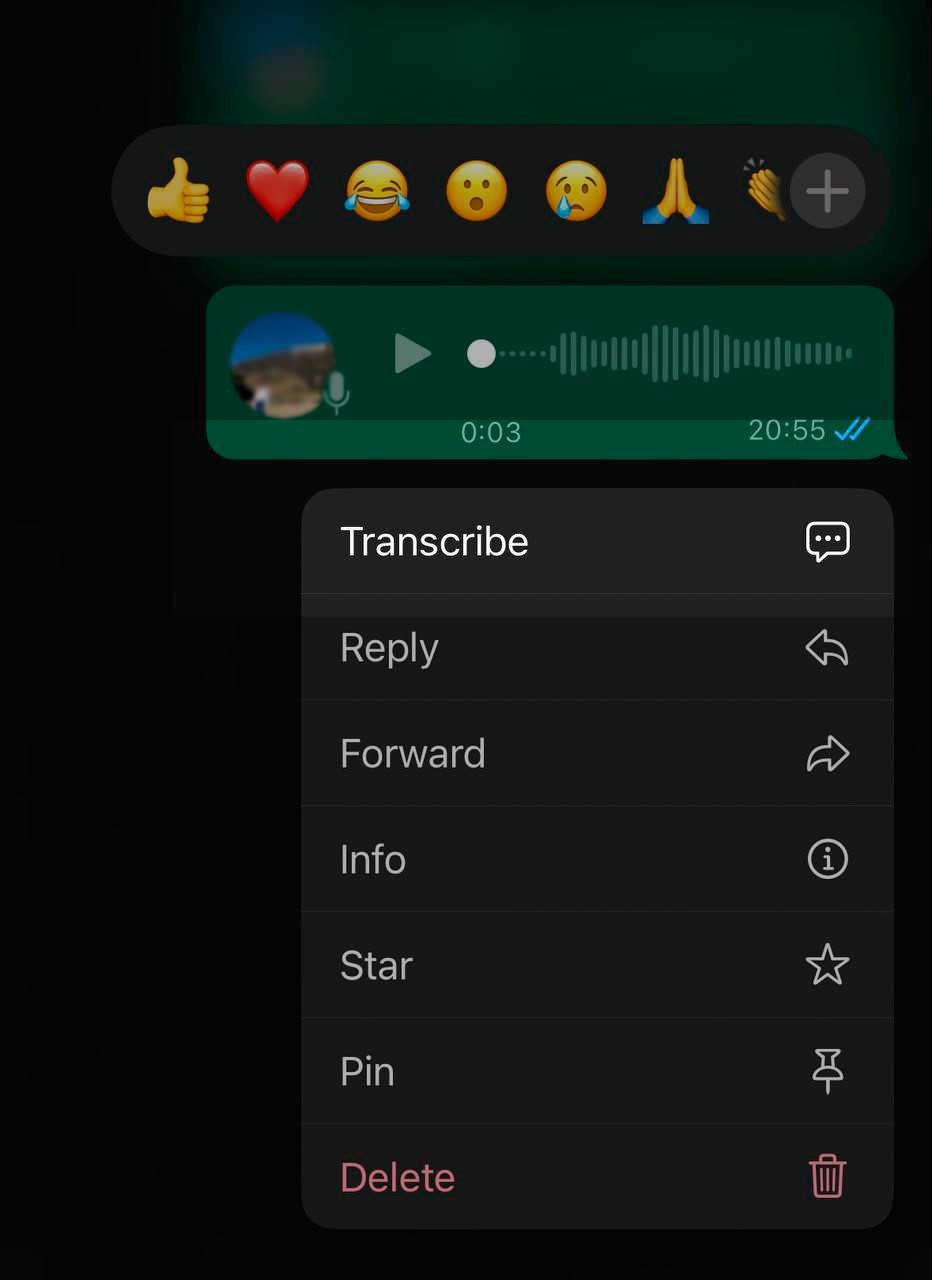React with the folded hands emoji
Screen dimensions: 932x1280
pyautogui.click(x=675, y=190)
